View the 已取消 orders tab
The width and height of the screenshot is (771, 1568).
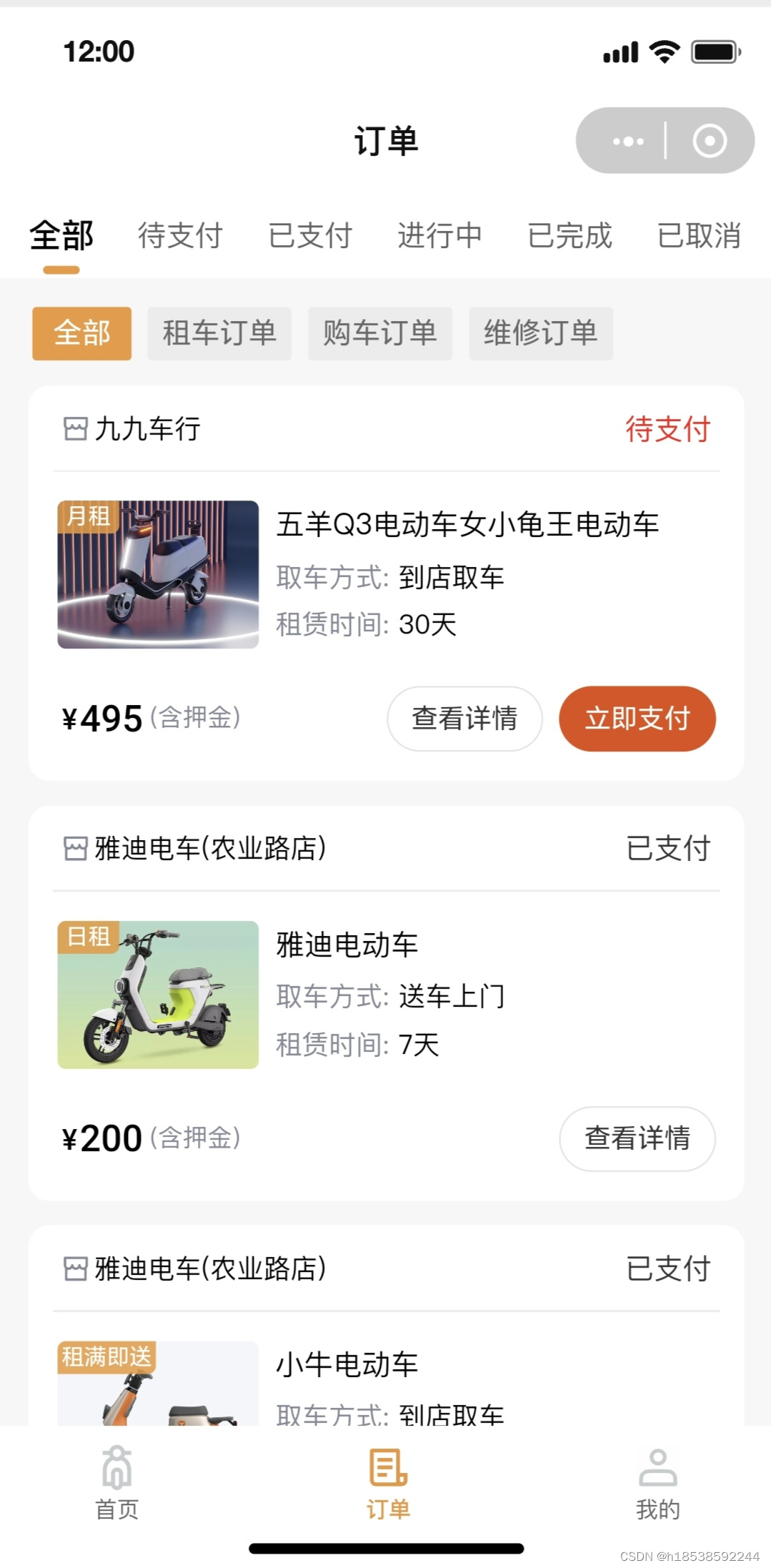point(699,235)
